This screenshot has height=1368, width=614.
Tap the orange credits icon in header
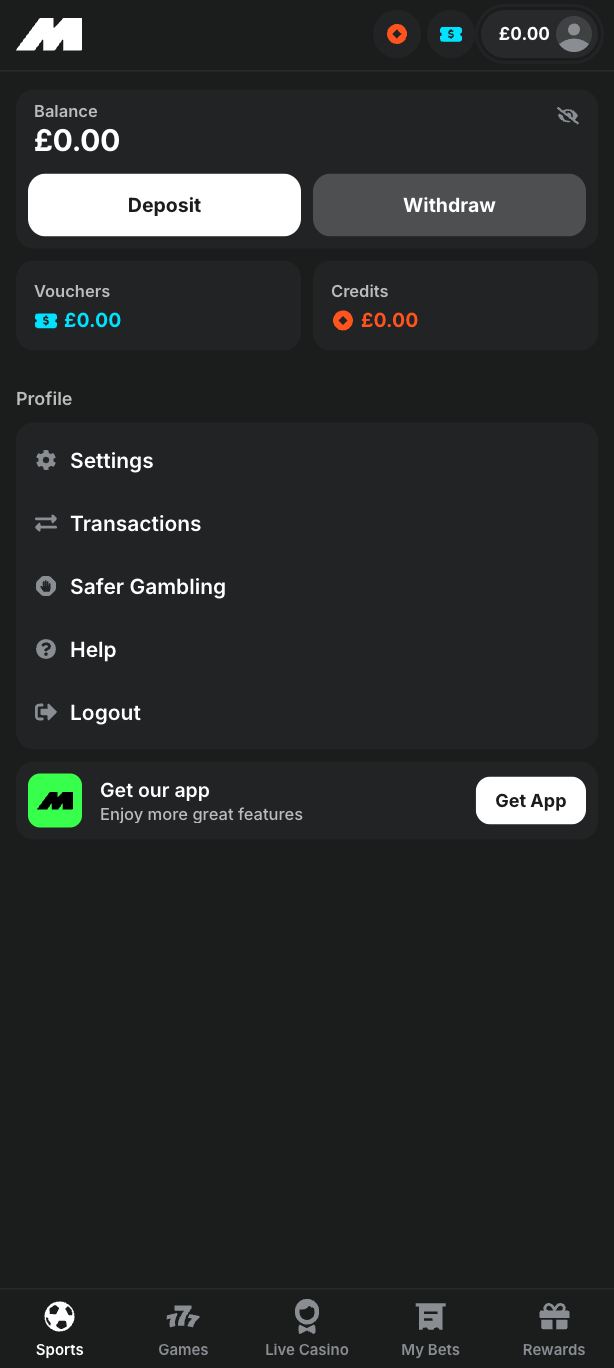click(397, 35)
